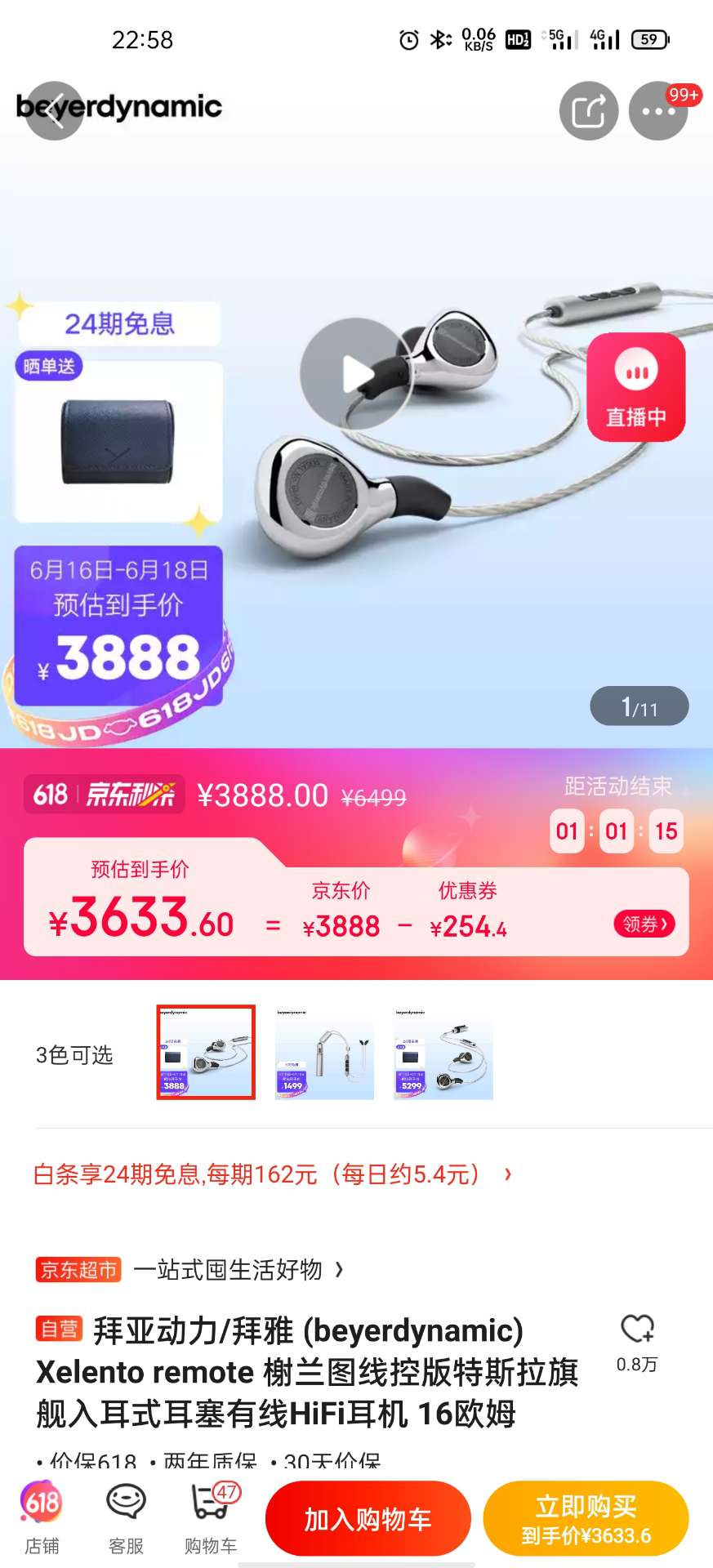Play the product video
Screen dimensions: 713x1568
(x=356, y=374)
